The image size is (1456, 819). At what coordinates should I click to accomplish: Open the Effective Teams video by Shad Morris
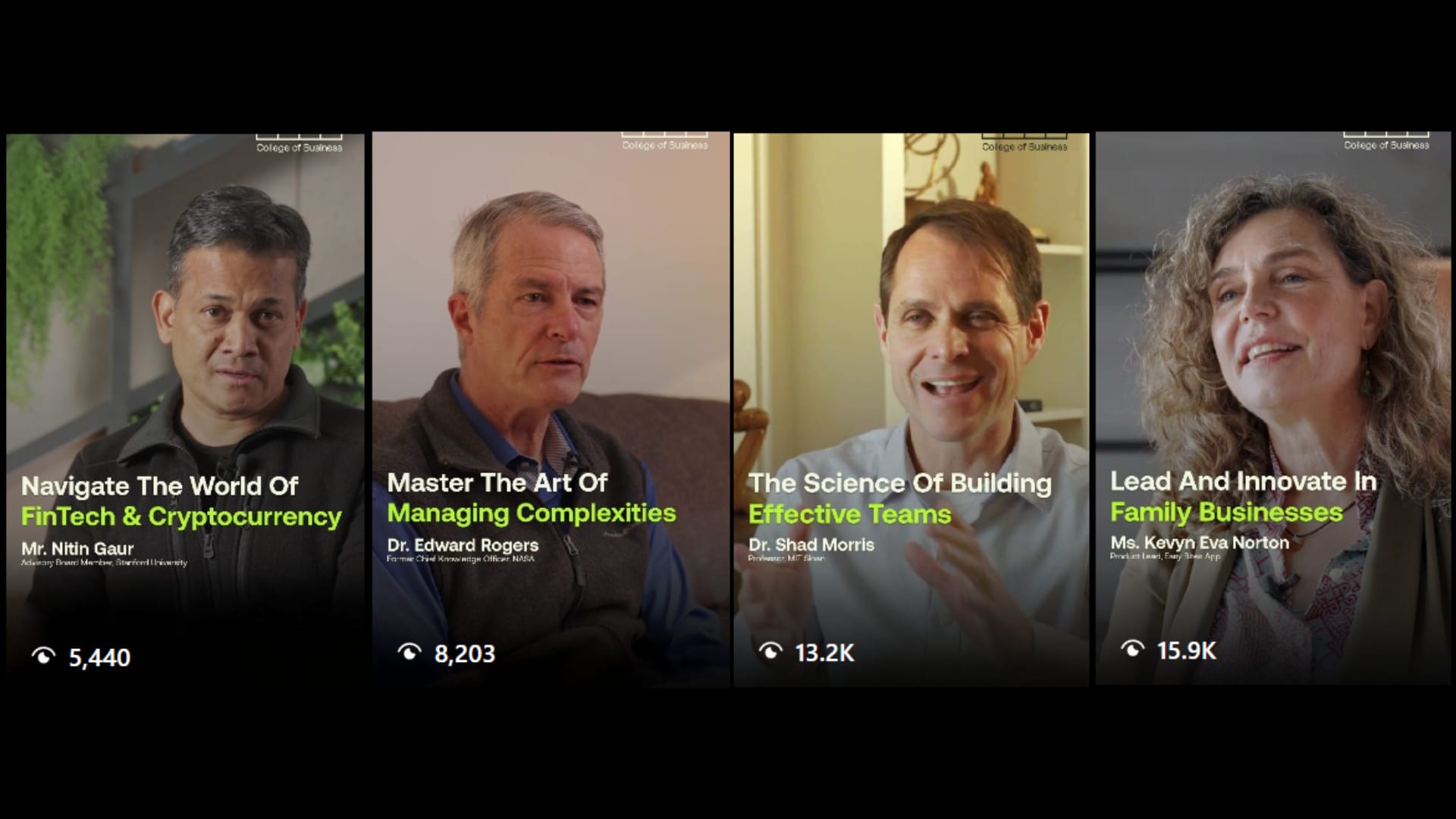(911, 409)
